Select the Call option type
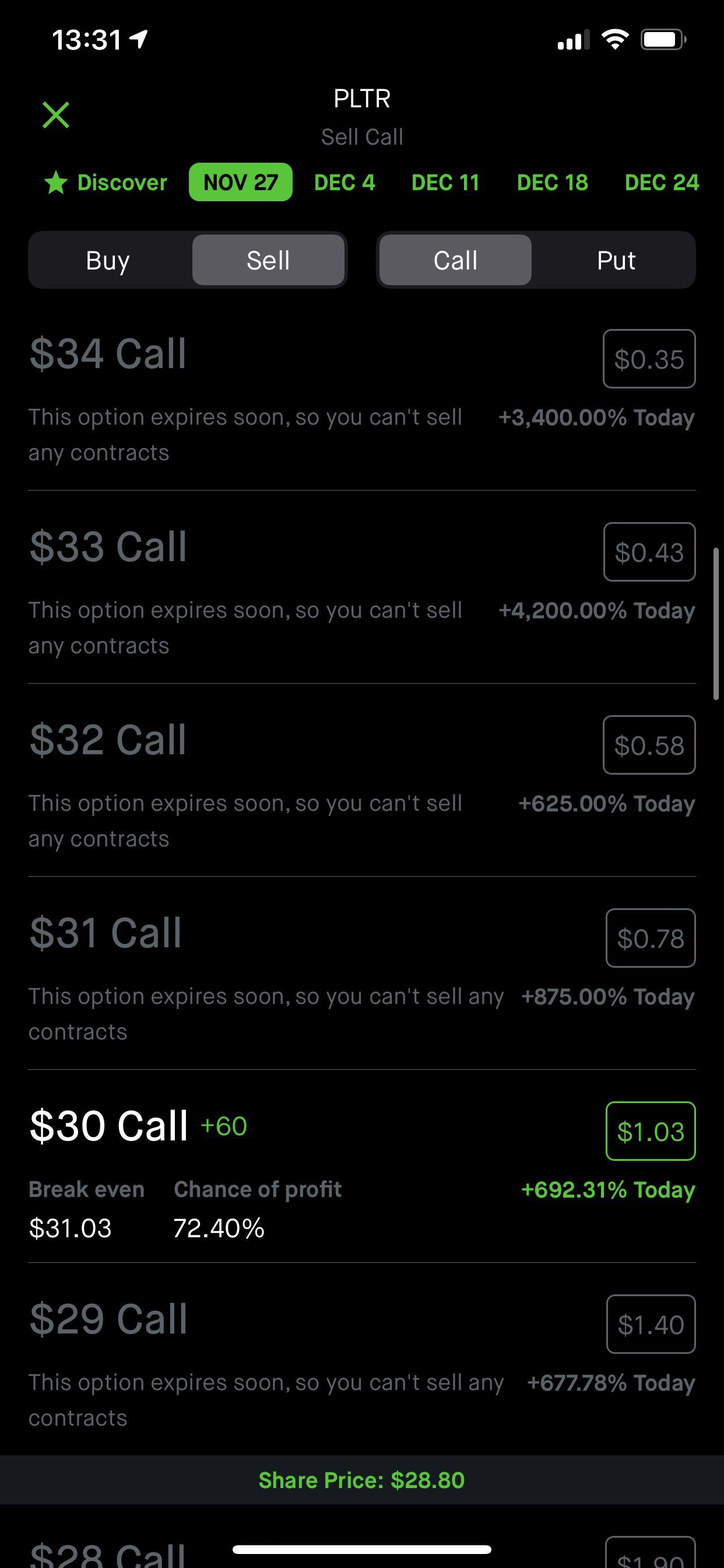724x1568 pixels. [455, 261]
